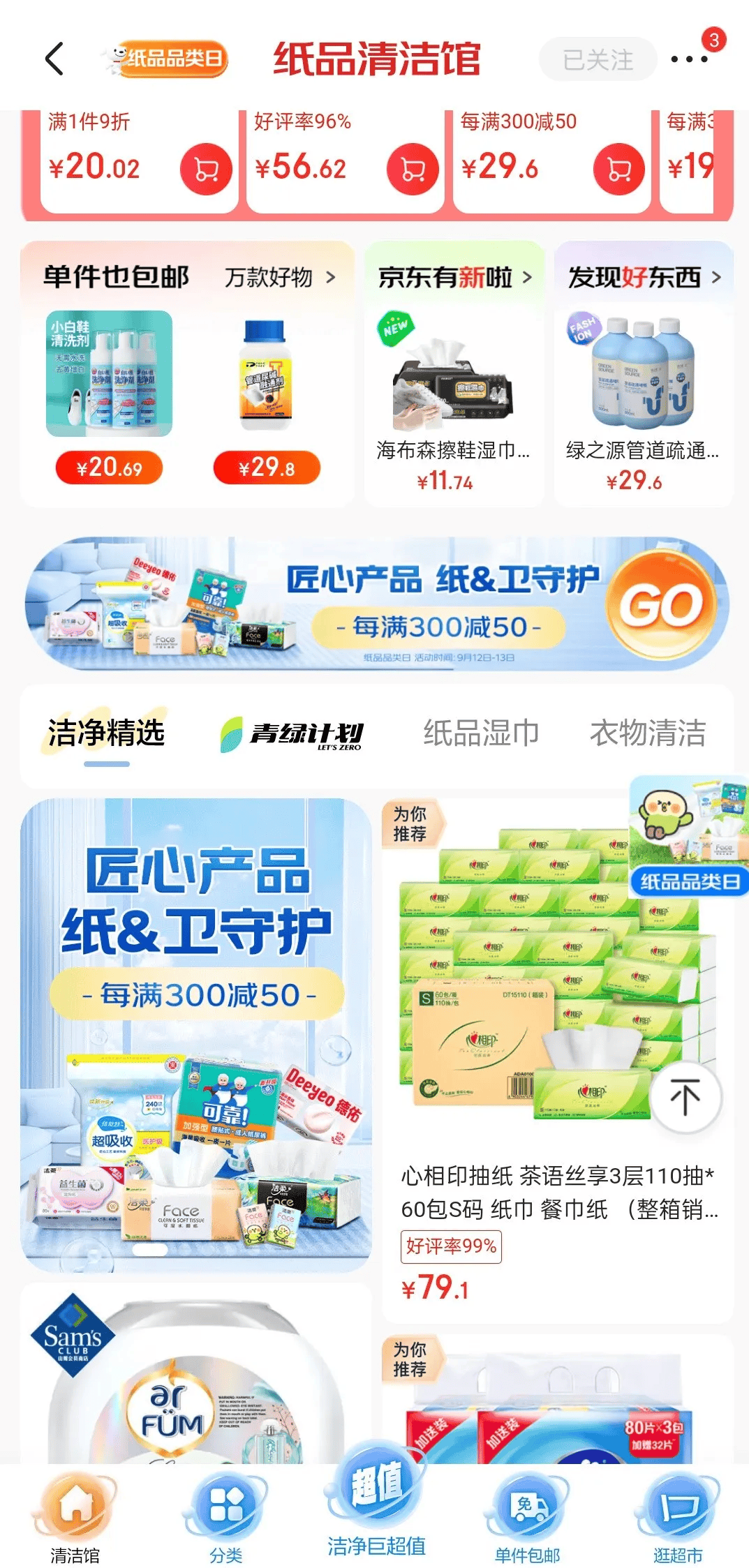The image size is (749, 1568).
Task: Go back using the top-left arrow
Action: coord(54,59)
